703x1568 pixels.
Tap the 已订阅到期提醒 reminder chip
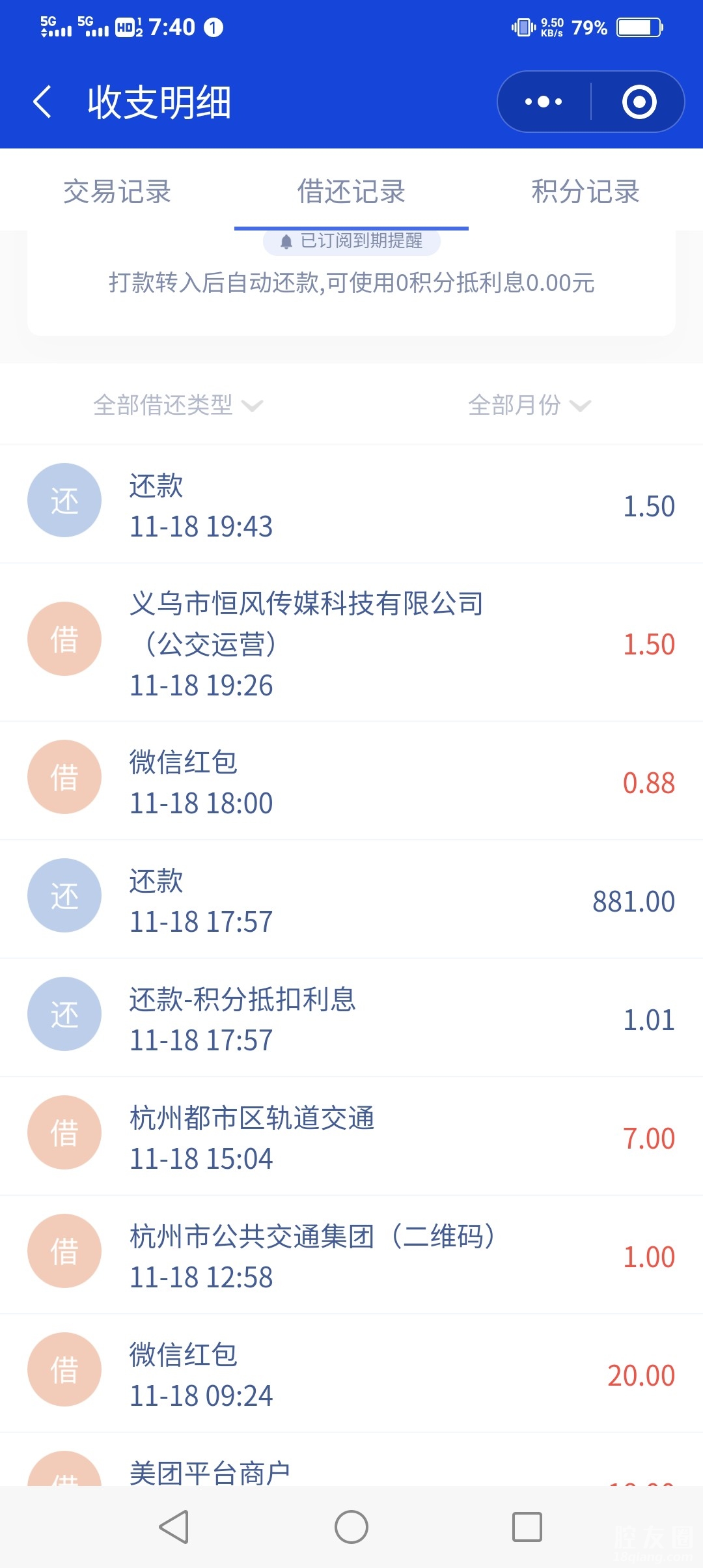[x=351, y=242]
